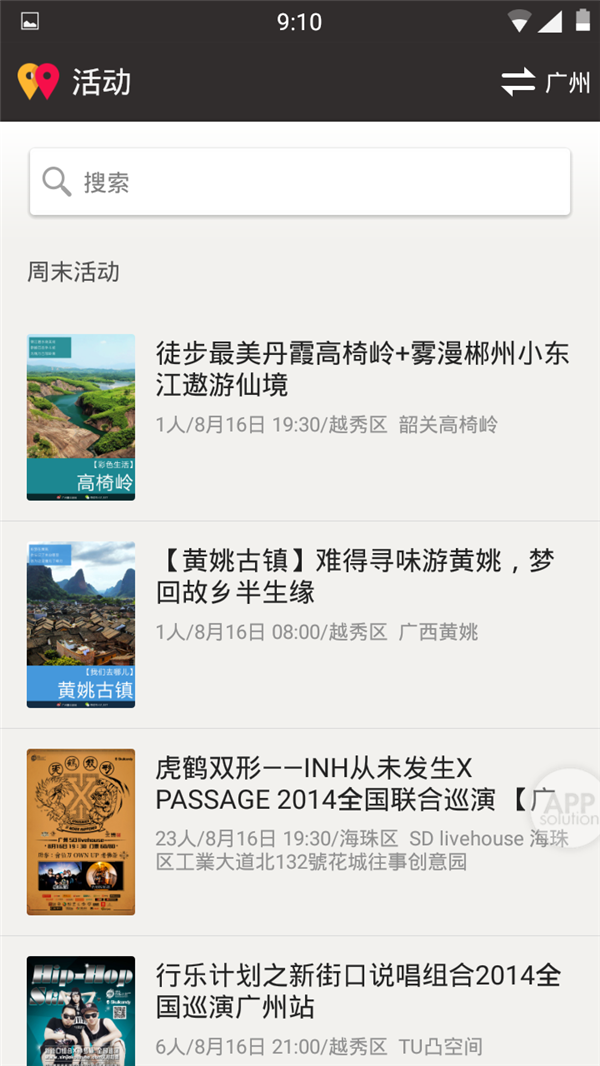The image size is (600, 1066).
Task: Tap the map pin icon beside 活动
Action: [39, 82]
